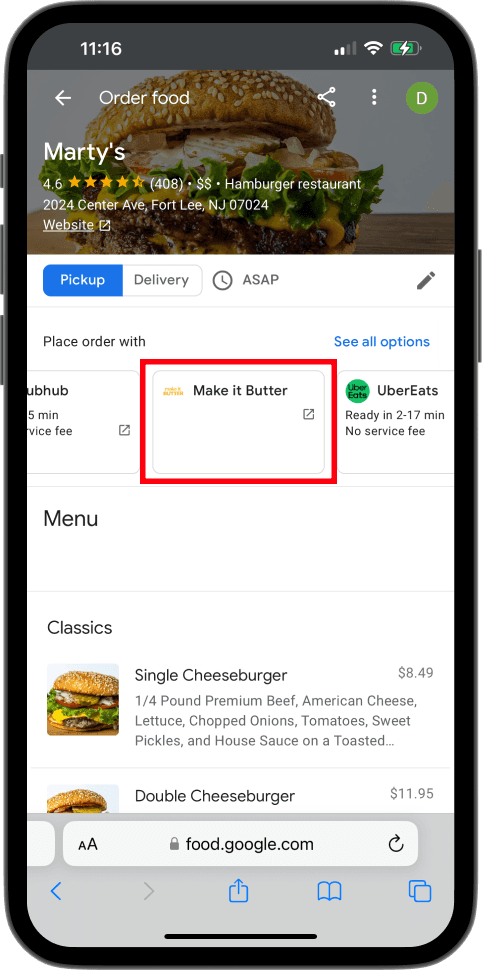This screenshot has width=482, height=970.
Task: Open the Safari tabs overview
Action: click(420, 891)
